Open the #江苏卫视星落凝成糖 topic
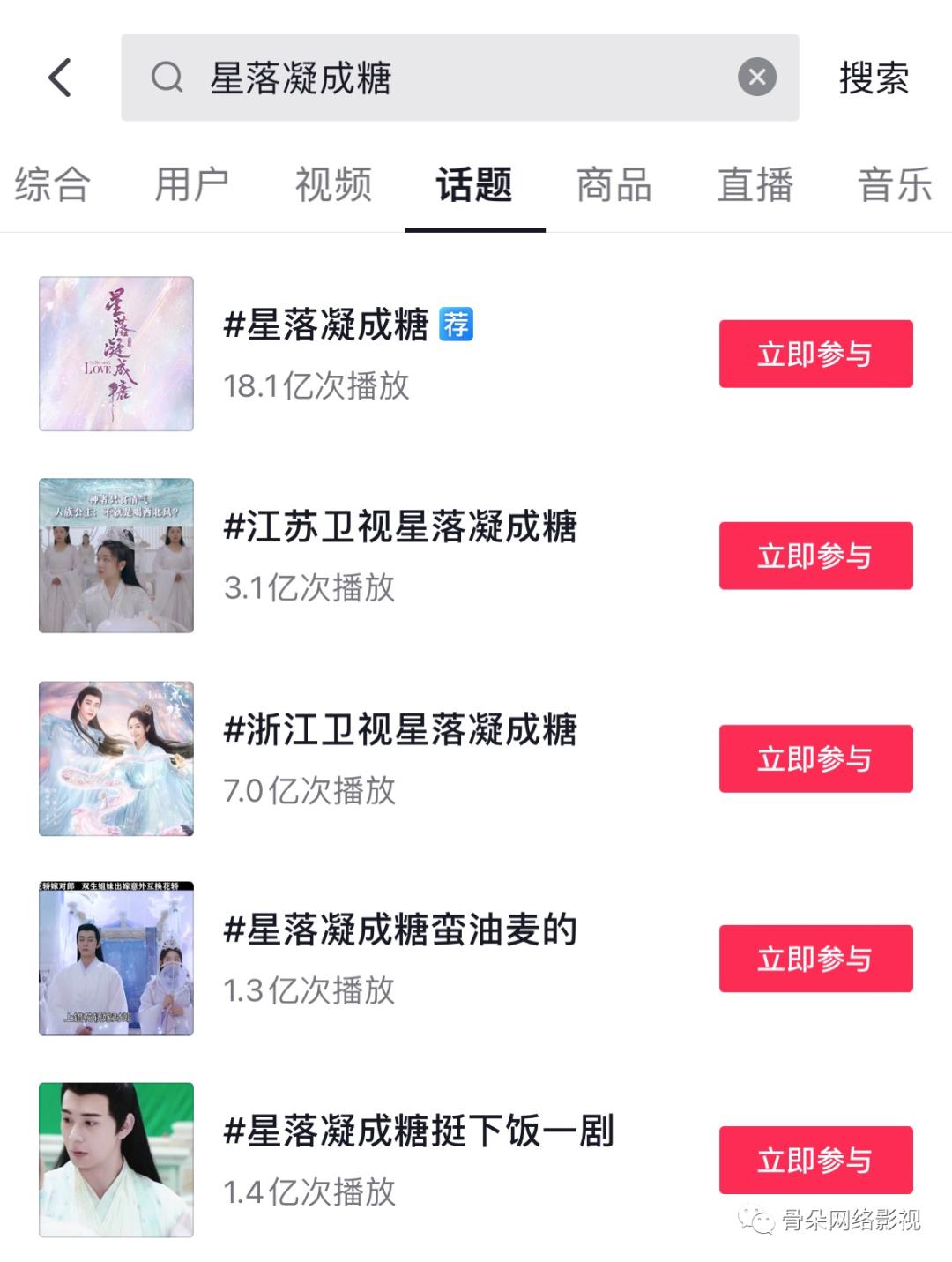The height and width of the screenshot is (1262, 952). pos(400,527)
